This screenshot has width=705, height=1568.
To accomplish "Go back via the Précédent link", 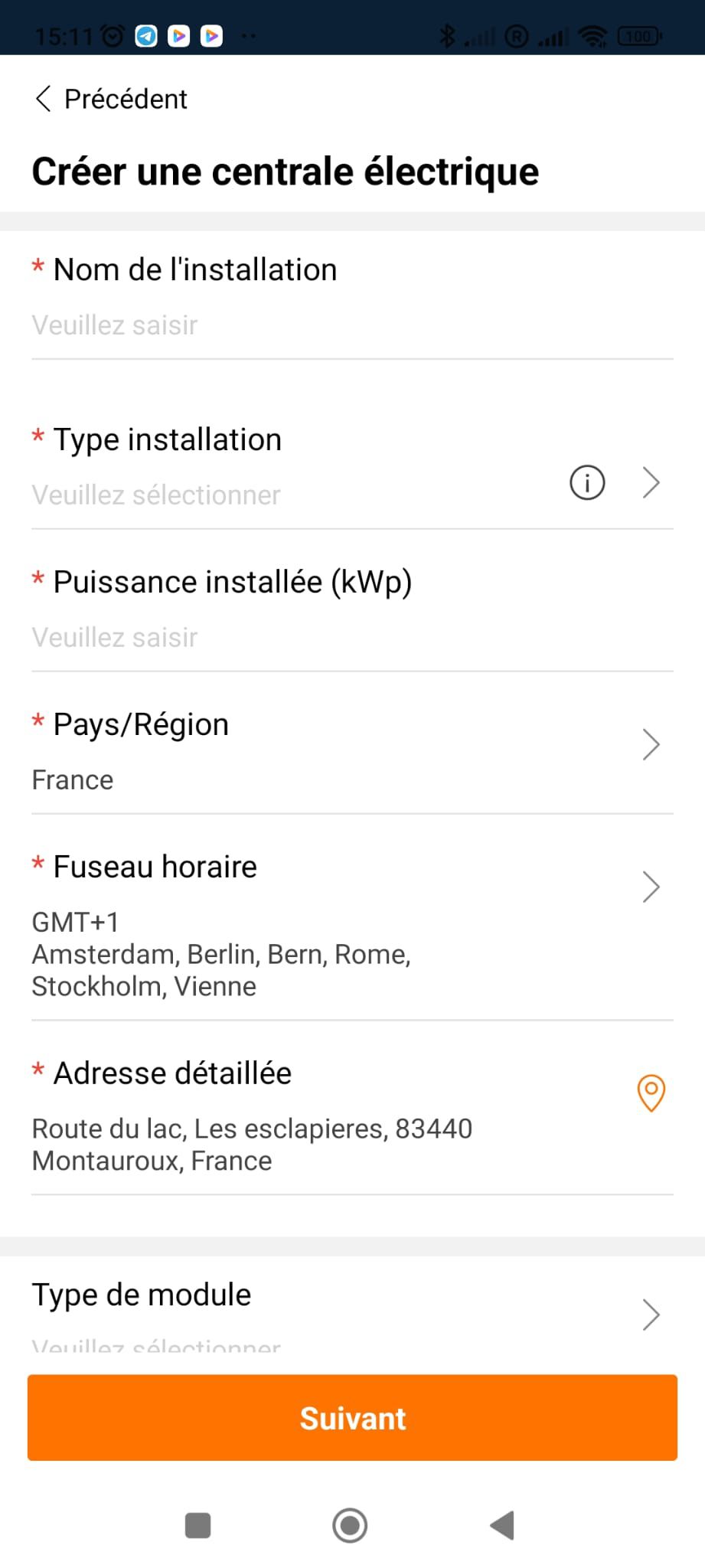I will click(125, 99).
